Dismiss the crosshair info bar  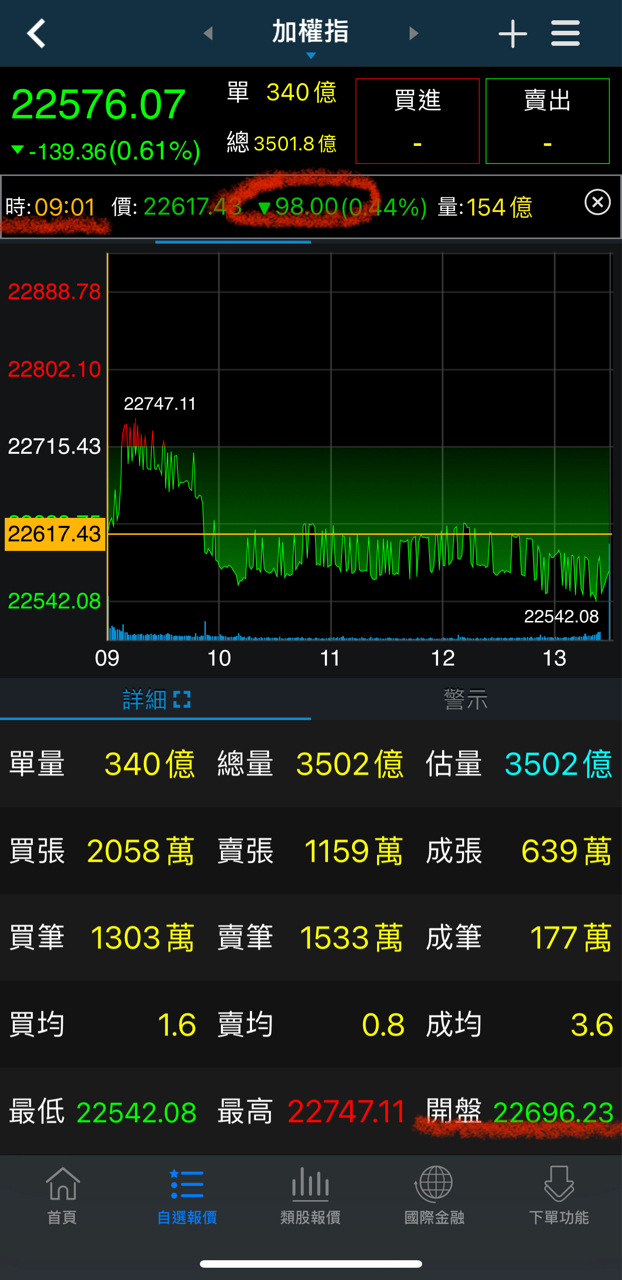[597, 203]
